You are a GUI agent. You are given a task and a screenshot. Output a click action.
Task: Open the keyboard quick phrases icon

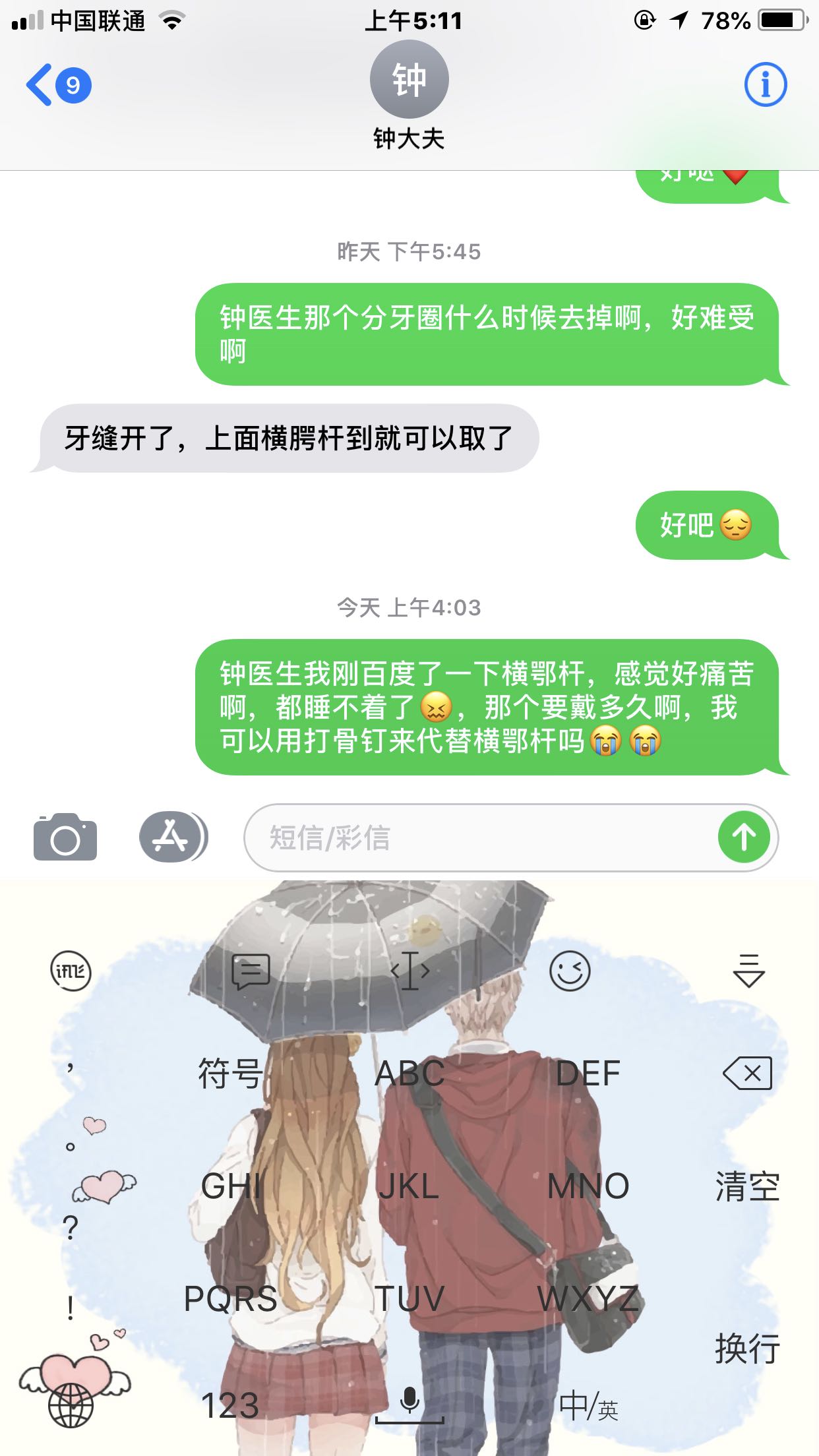click(x=251, y=971)
